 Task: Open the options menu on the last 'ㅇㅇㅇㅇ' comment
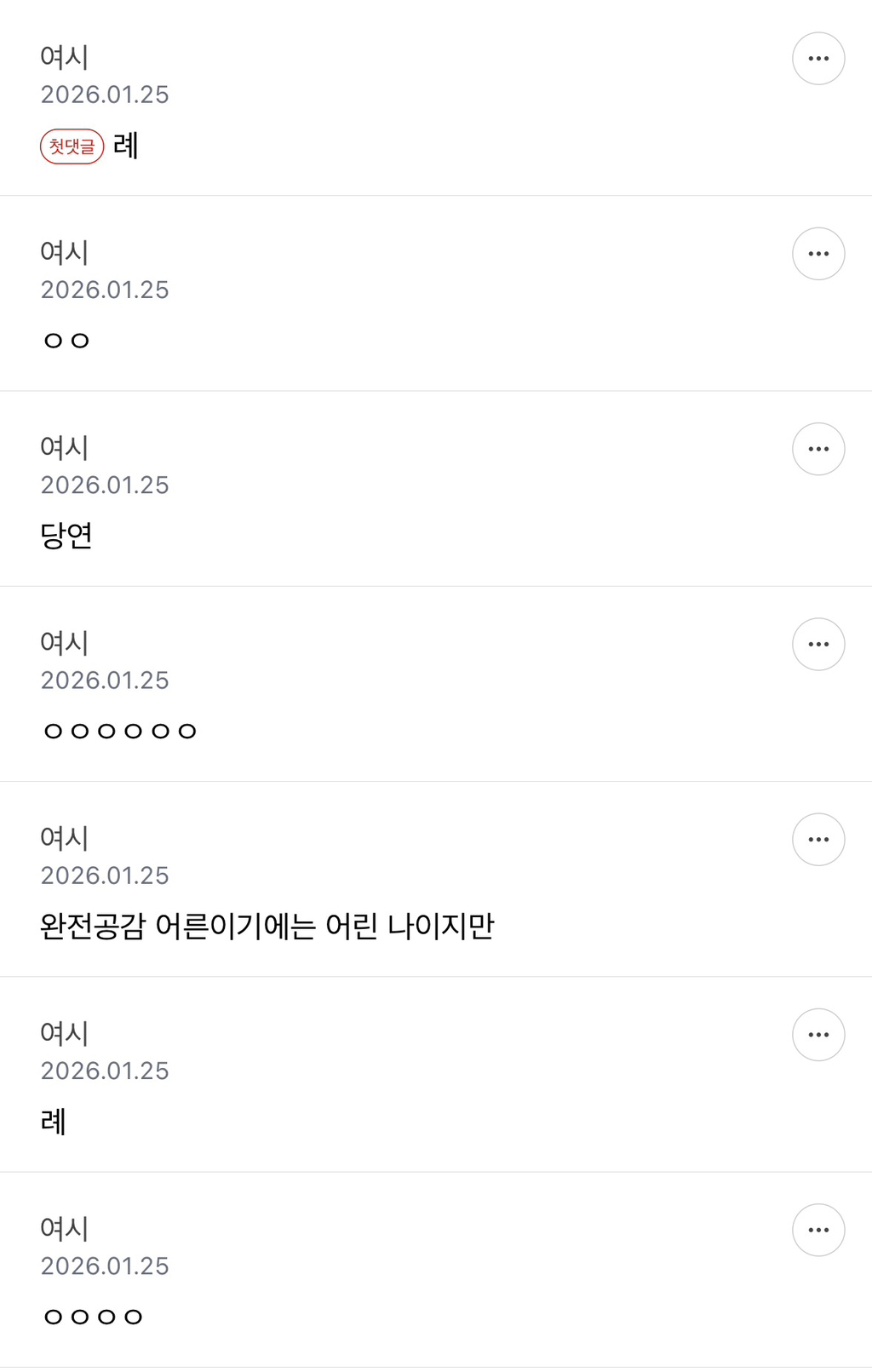[x=818, y=1229]
